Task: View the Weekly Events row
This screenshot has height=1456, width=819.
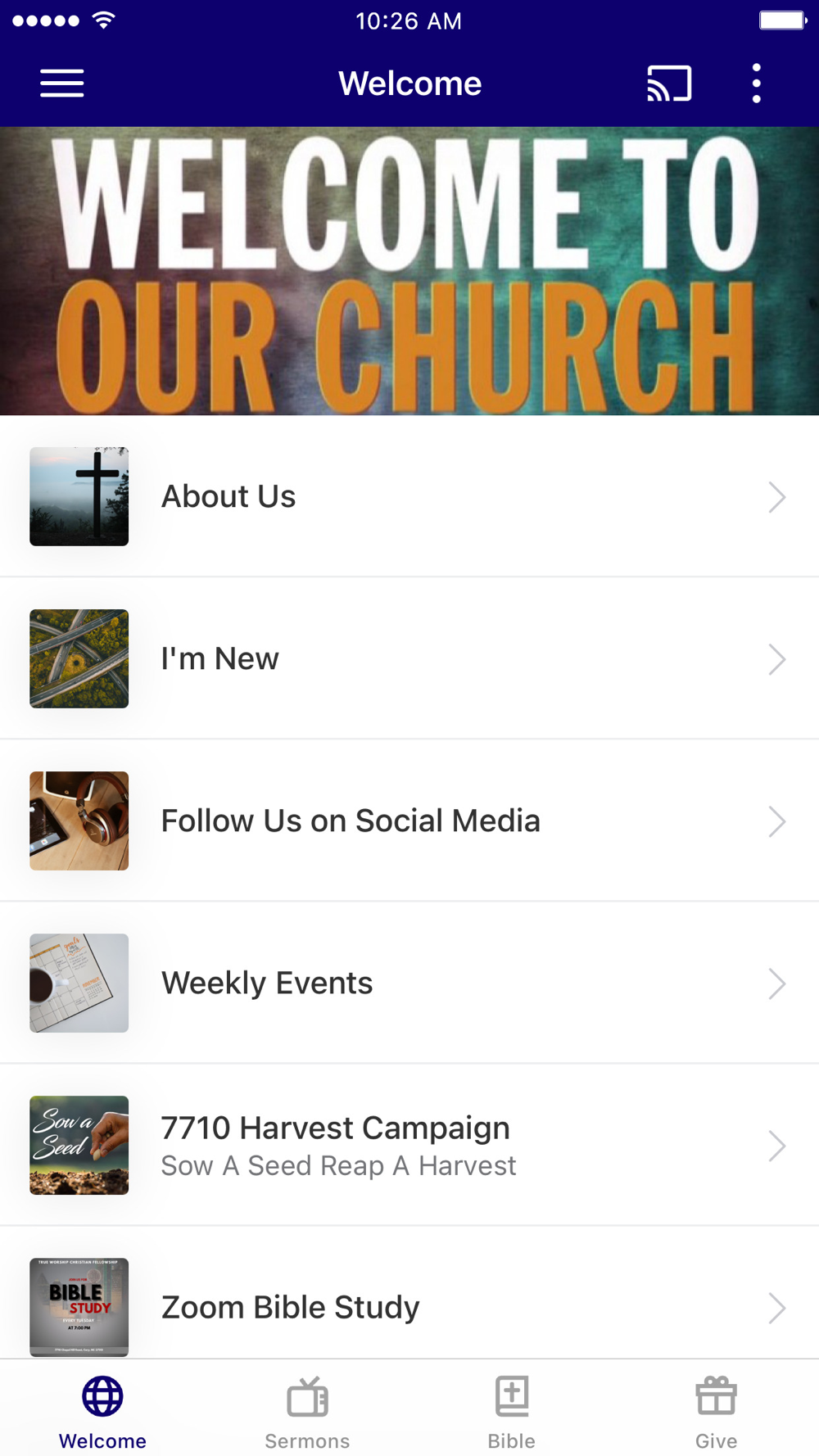Action: tap(409, 983)
